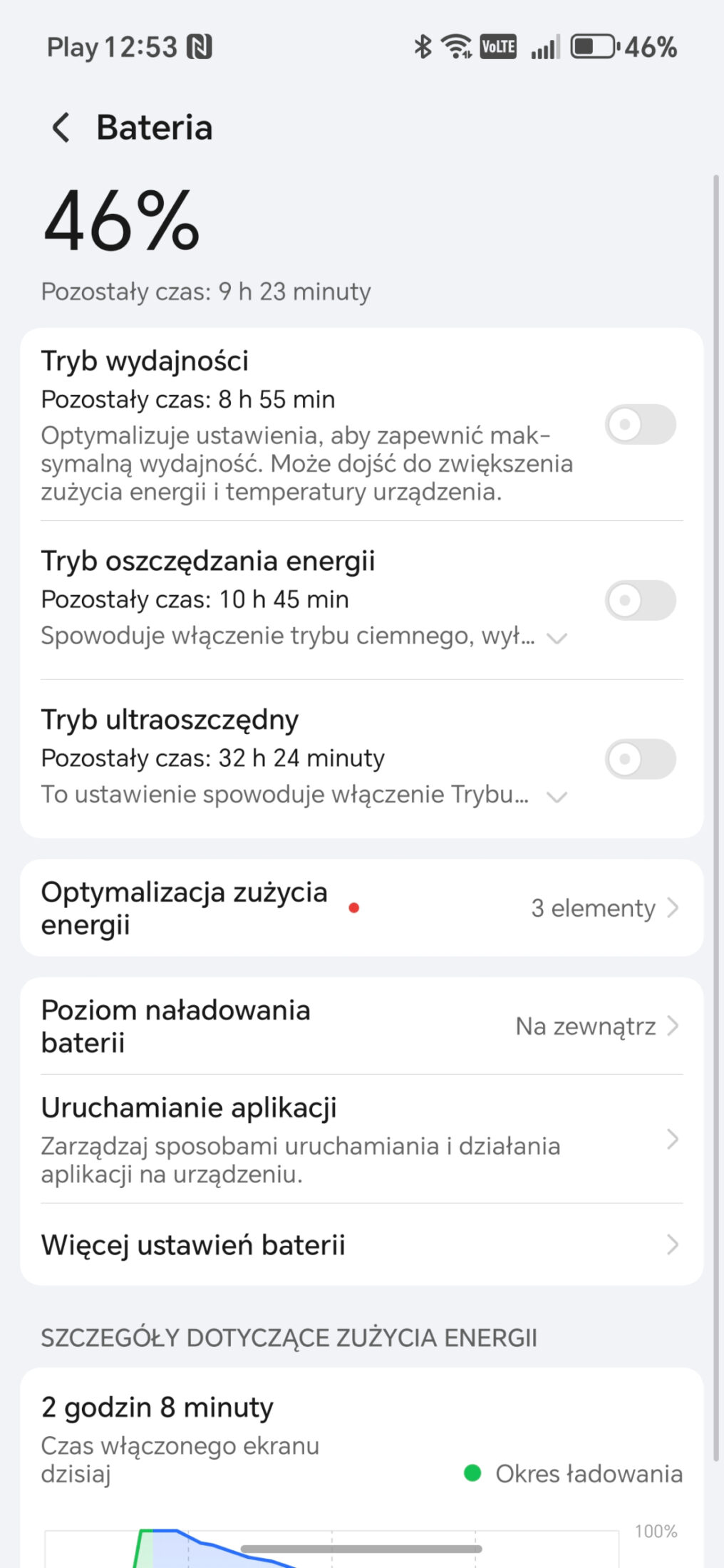Open Optymalizacja zużycia energii
This screenshot has height=1568, width=724.
point(361,908)
